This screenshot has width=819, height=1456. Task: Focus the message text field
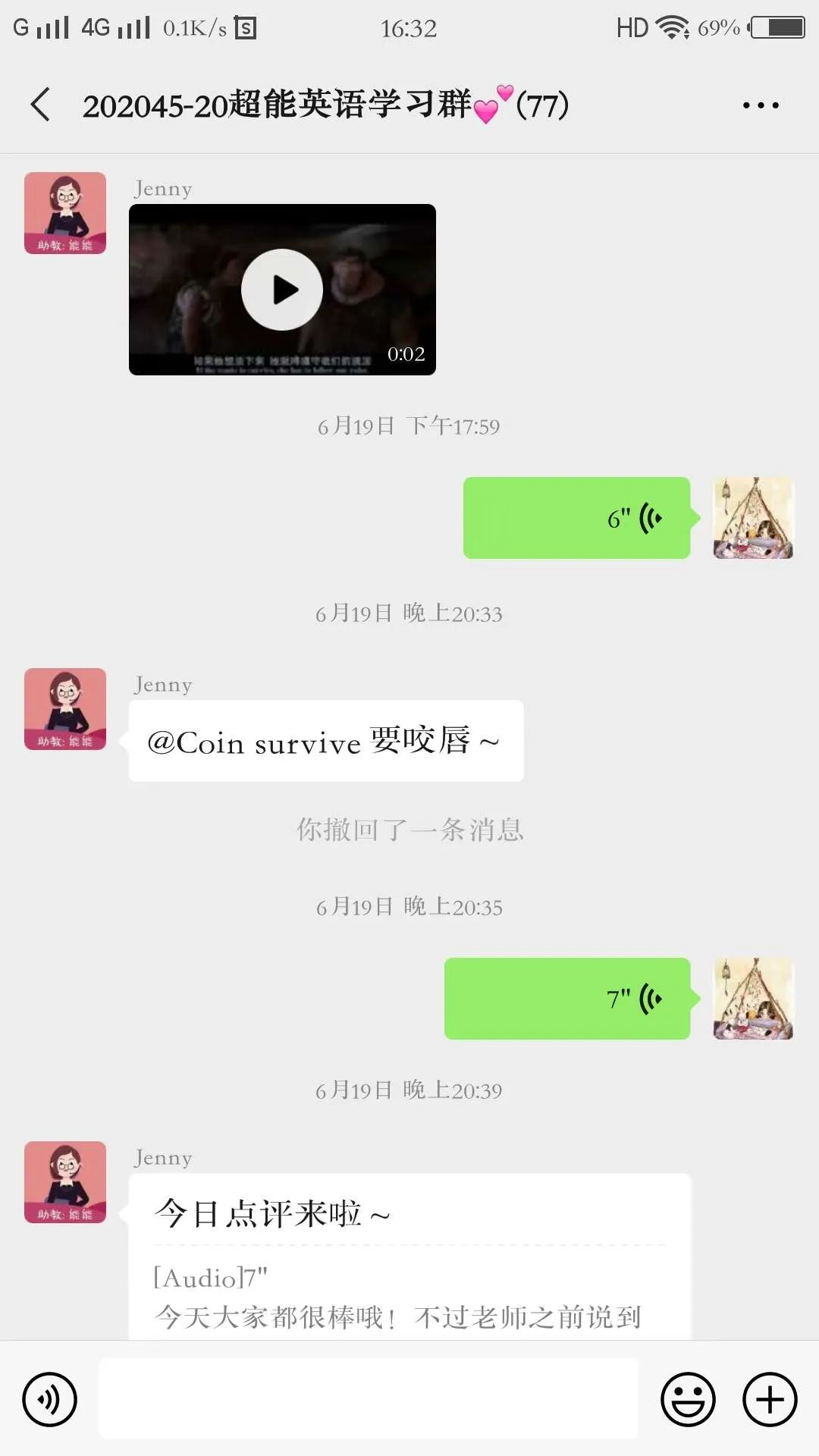[x=369, y=1399]
